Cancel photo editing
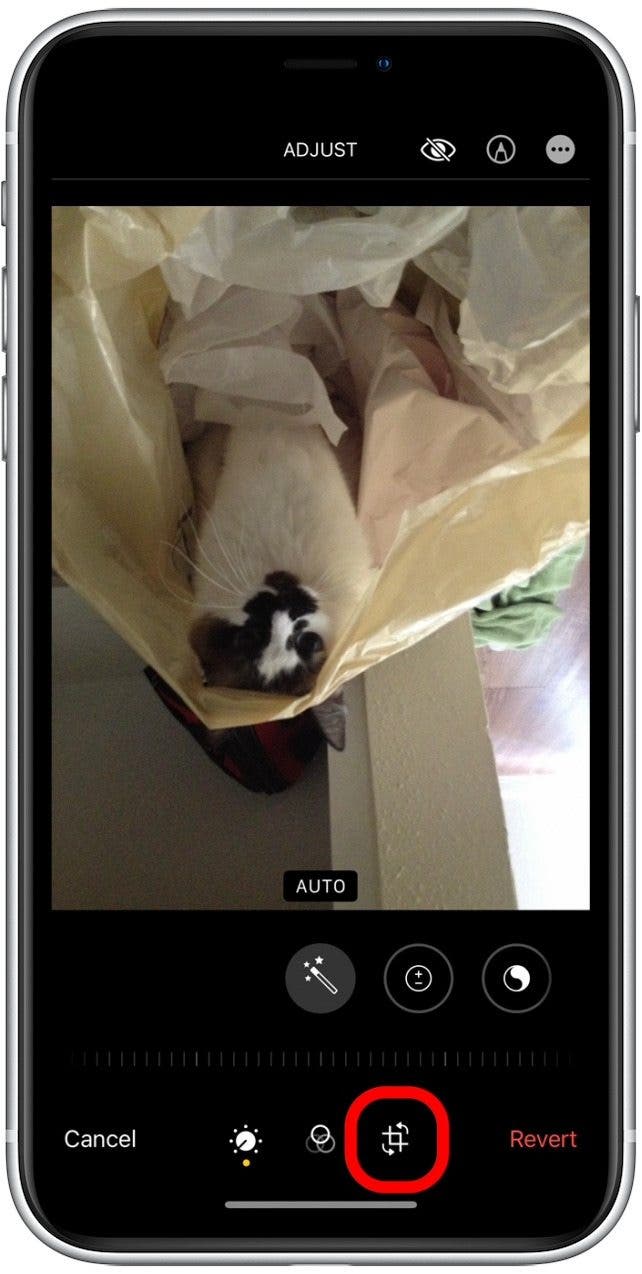 point(100,1139)
